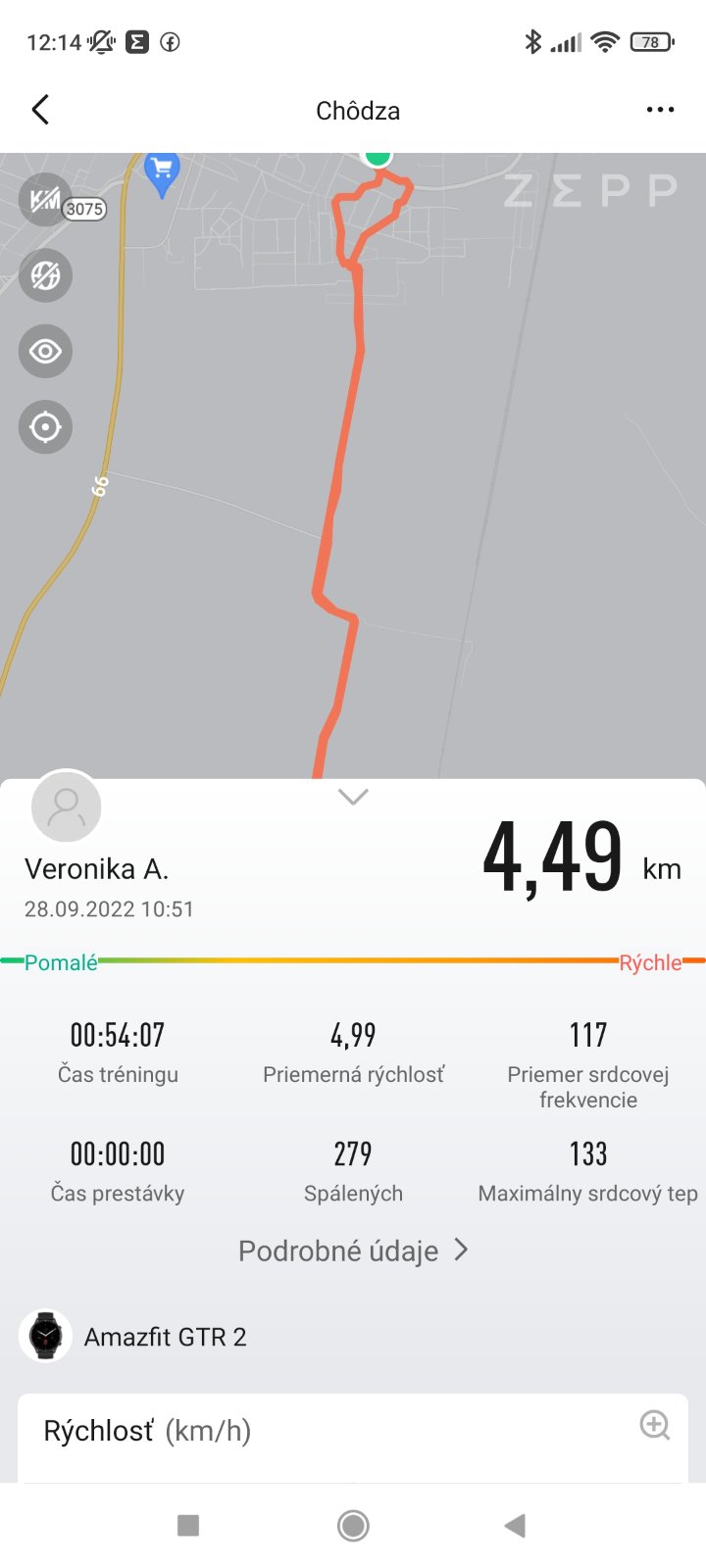
Task: Open Podrobné údaje details
Action: [353, 1250]
